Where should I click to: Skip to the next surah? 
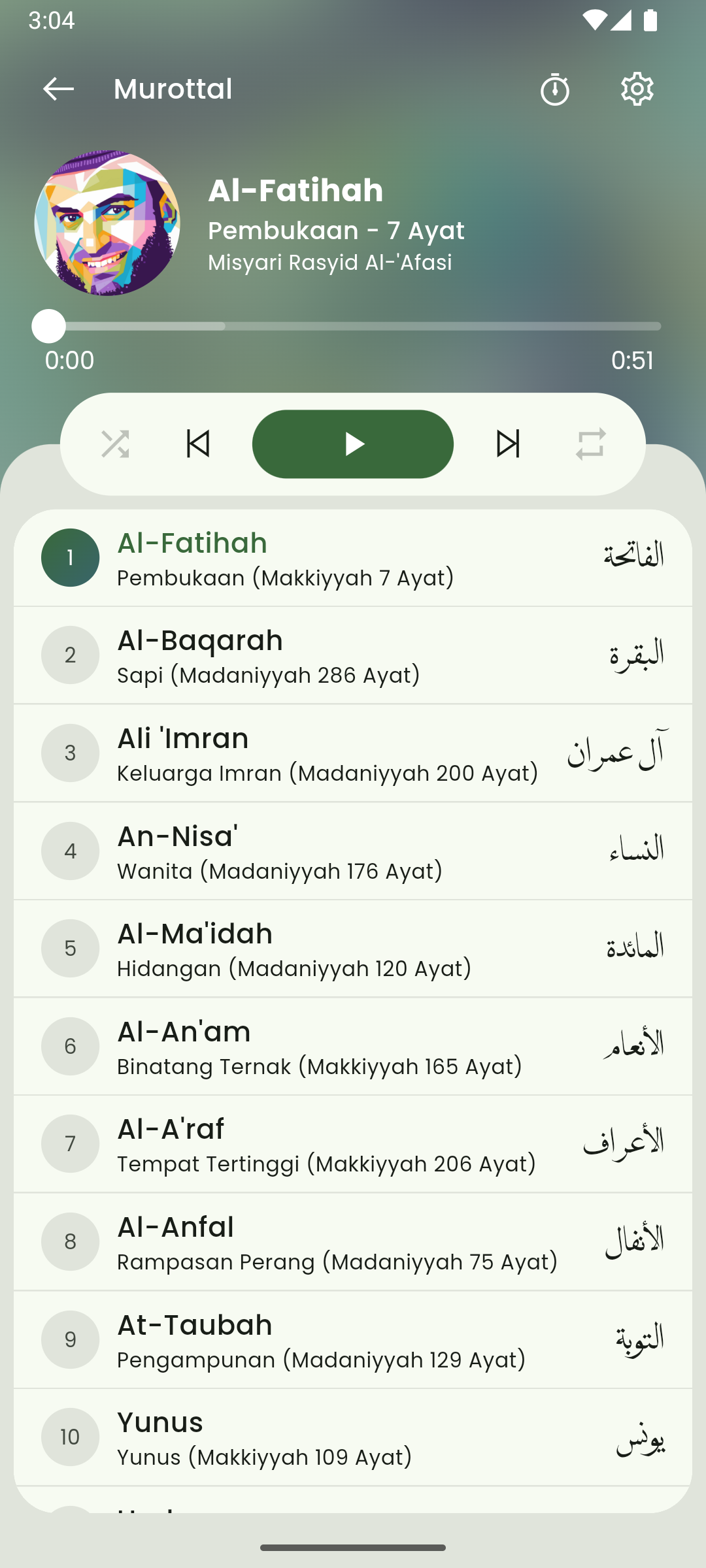pyautogui.click(x=508, y=444)
